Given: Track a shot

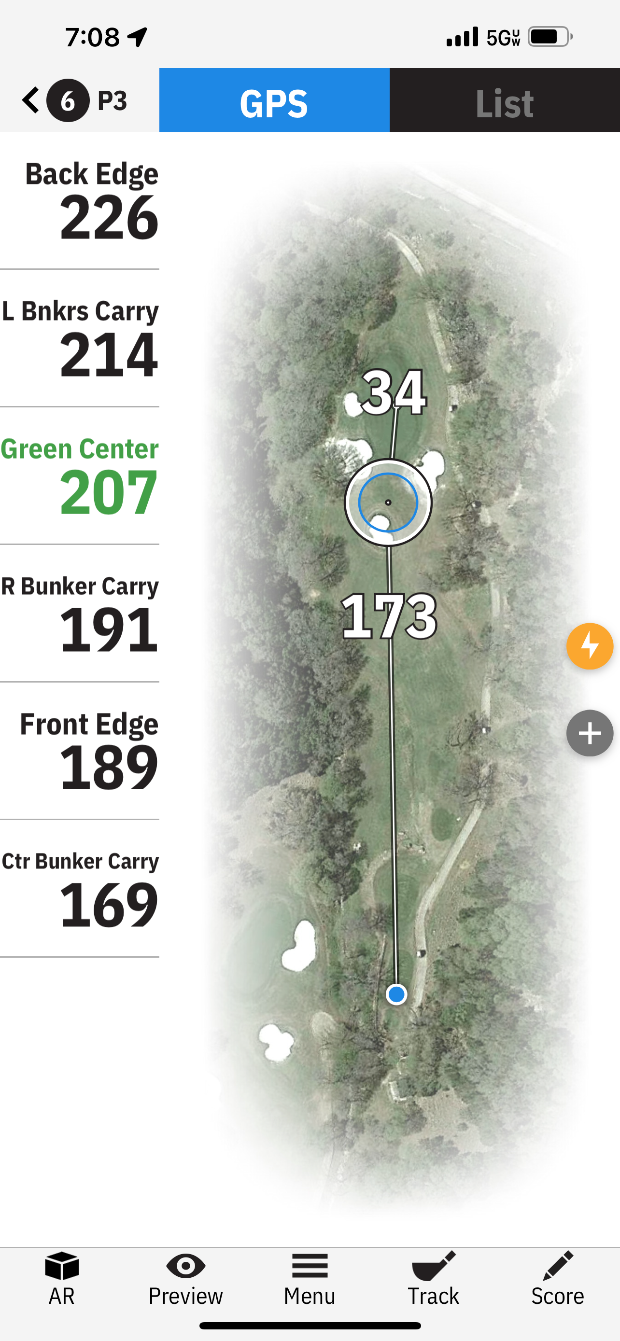Looking at the screenshot, I should click(x=433, y=1279).
